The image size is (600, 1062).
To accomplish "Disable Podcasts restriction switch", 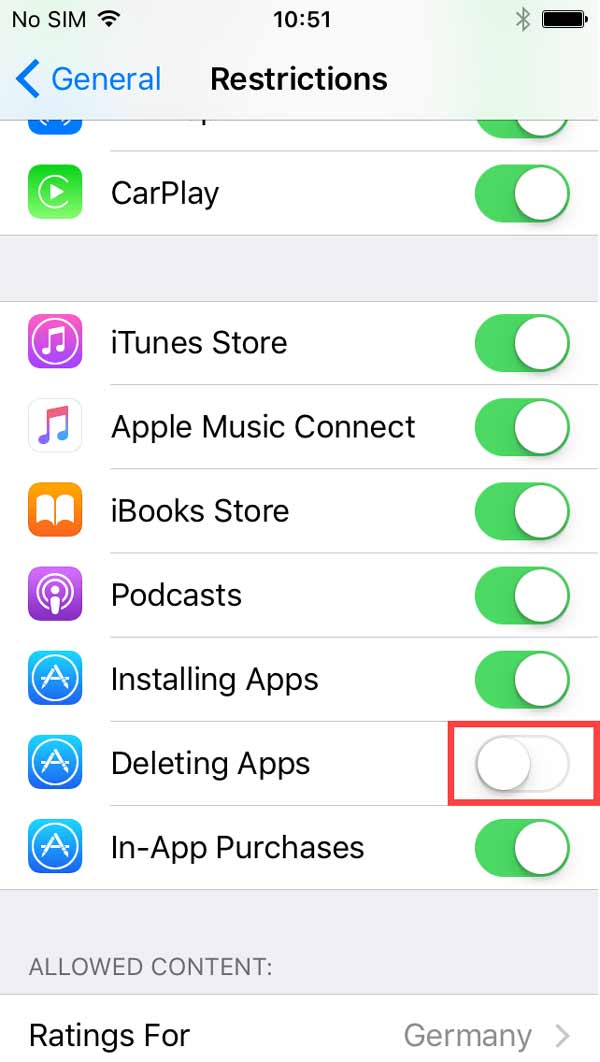I will pos(521,595).
